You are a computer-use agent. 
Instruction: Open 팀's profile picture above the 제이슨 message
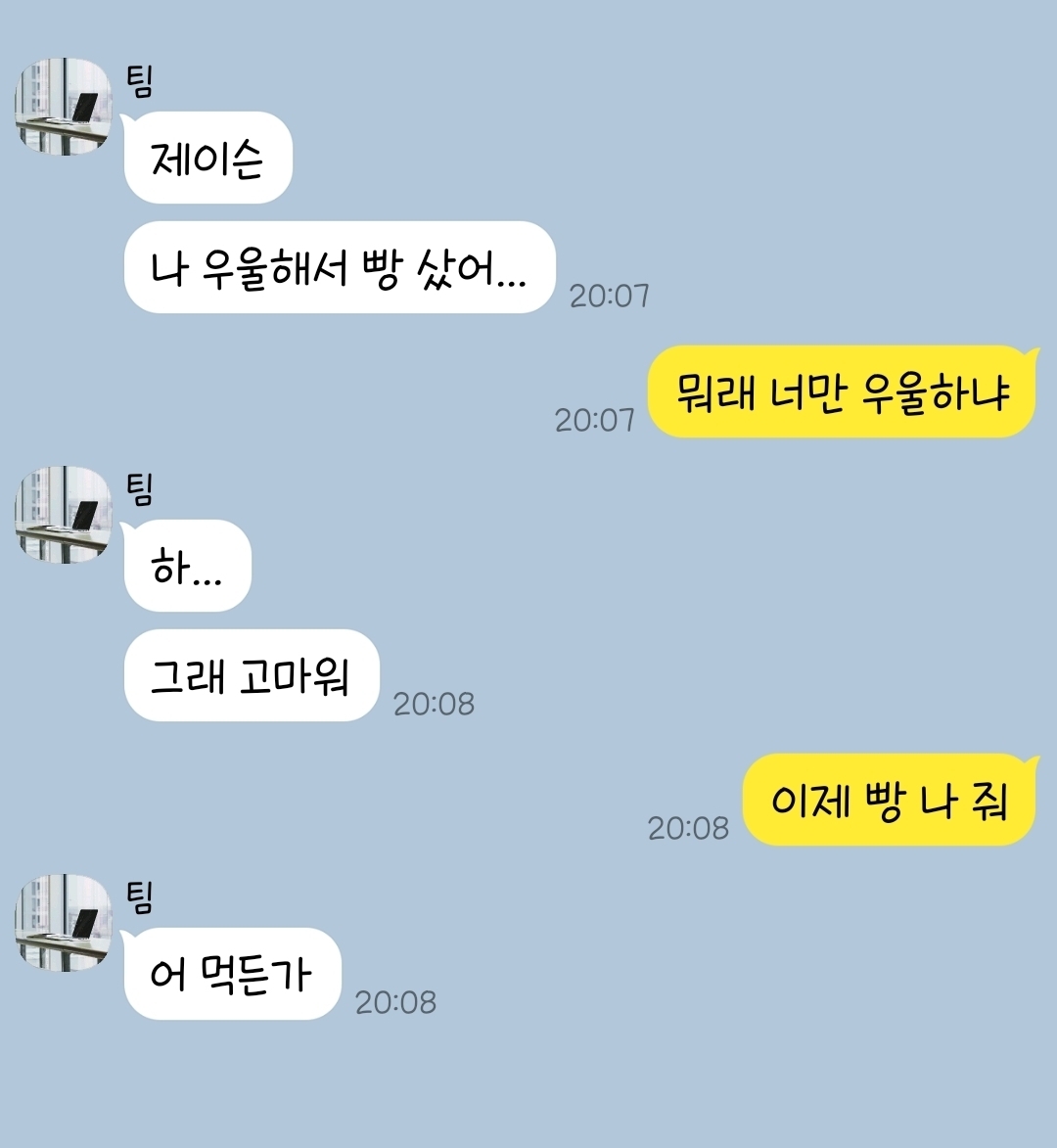pyautogui.click(x=64, y=106)
